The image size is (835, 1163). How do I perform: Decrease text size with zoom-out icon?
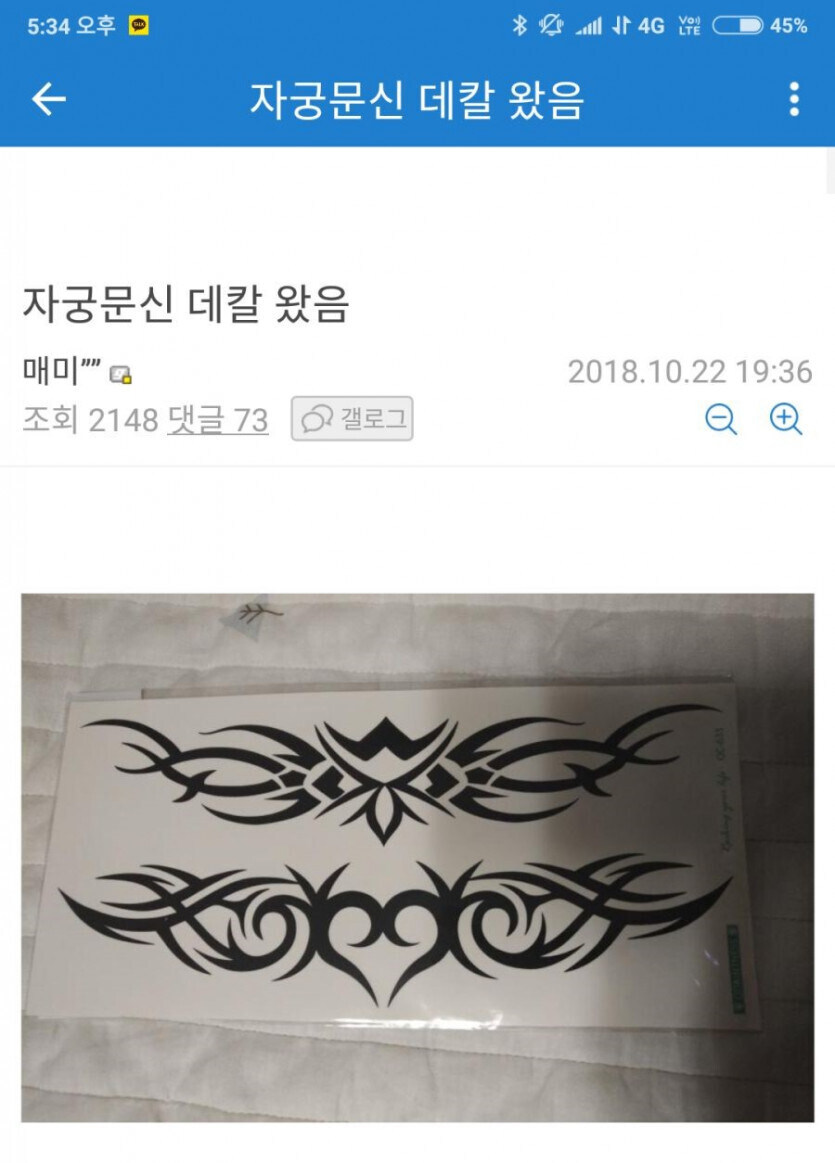(720, 419)
